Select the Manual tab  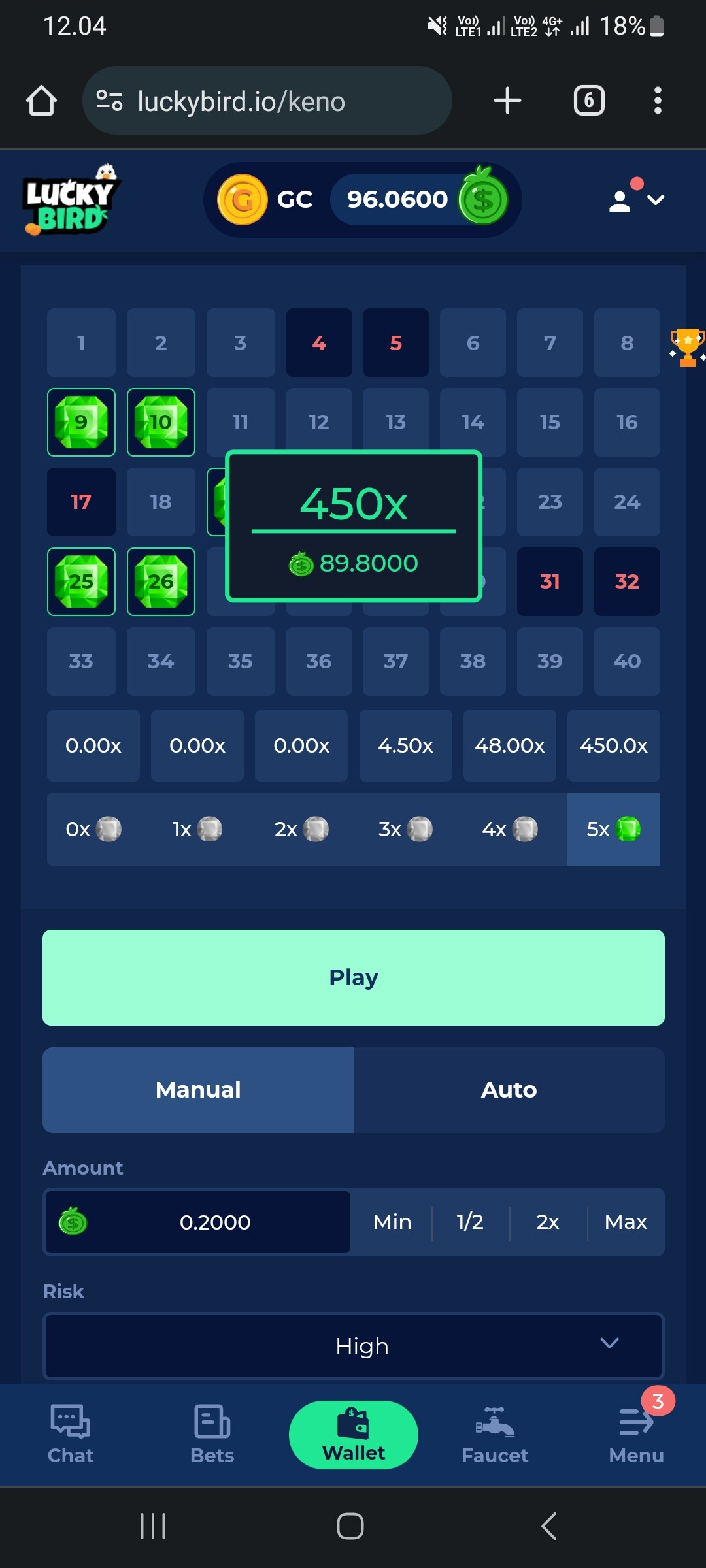(198, 1090)
